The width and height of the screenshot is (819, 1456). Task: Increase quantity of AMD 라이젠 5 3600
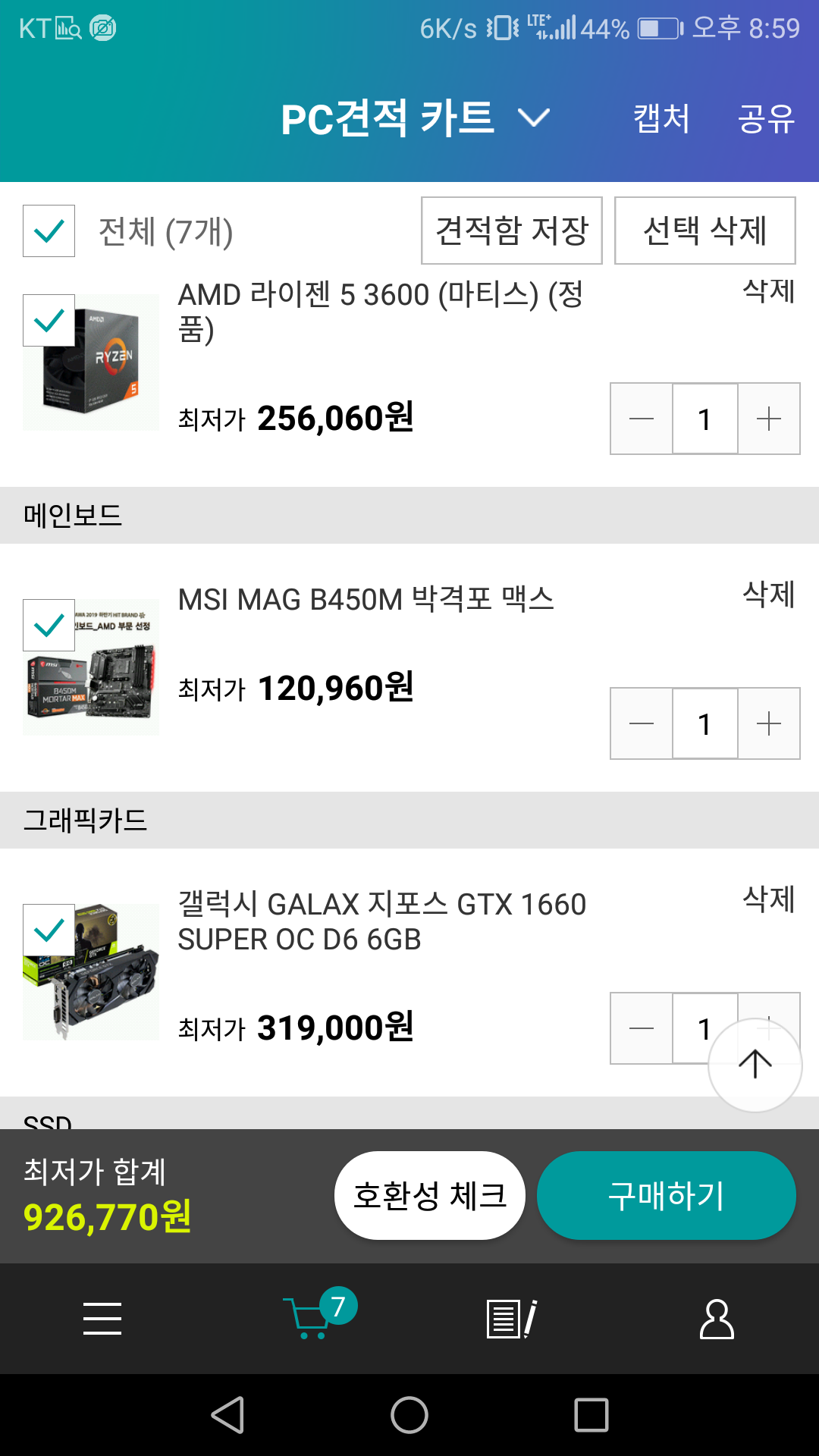(x=769, y=419)
